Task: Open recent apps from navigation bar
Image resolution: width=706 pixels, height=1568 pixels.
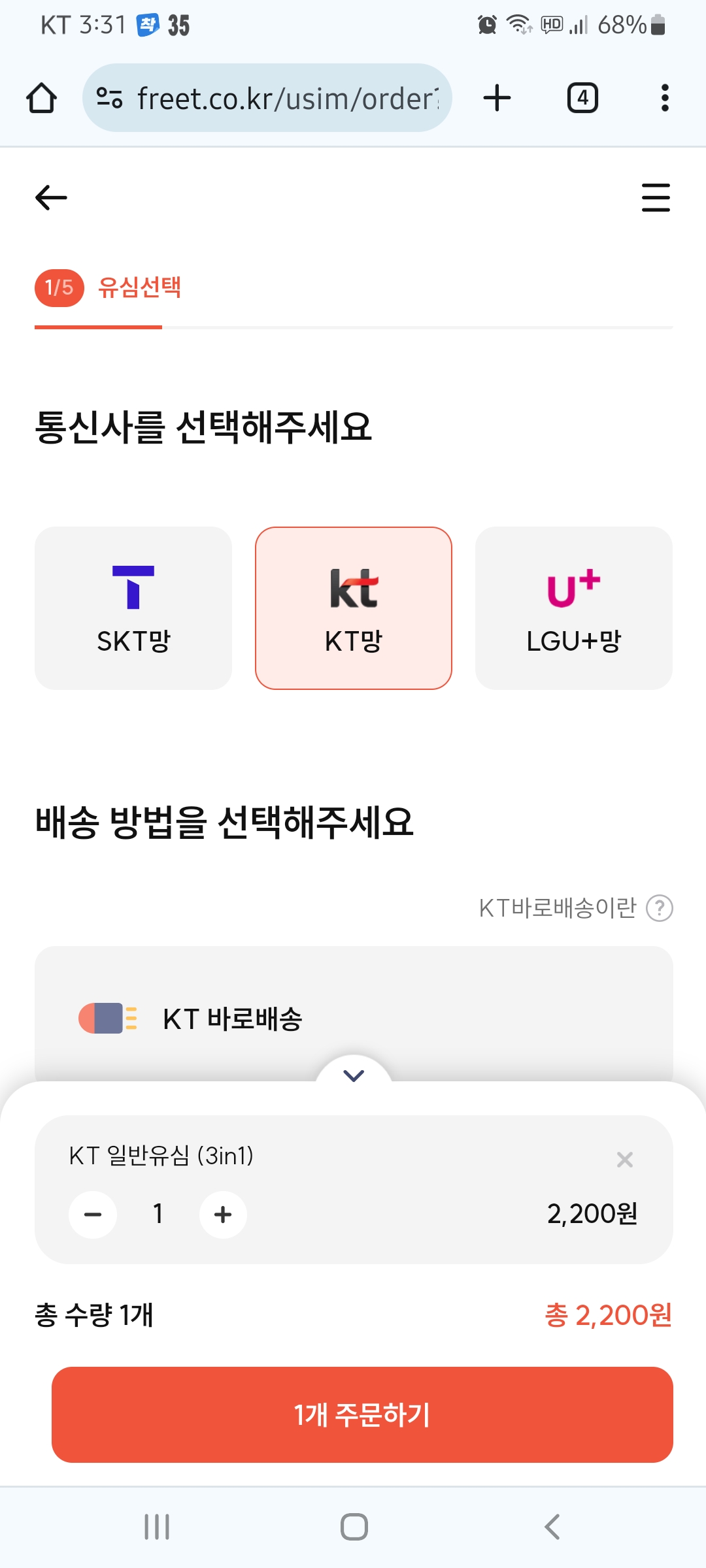Action: [x=157, y=1527]
